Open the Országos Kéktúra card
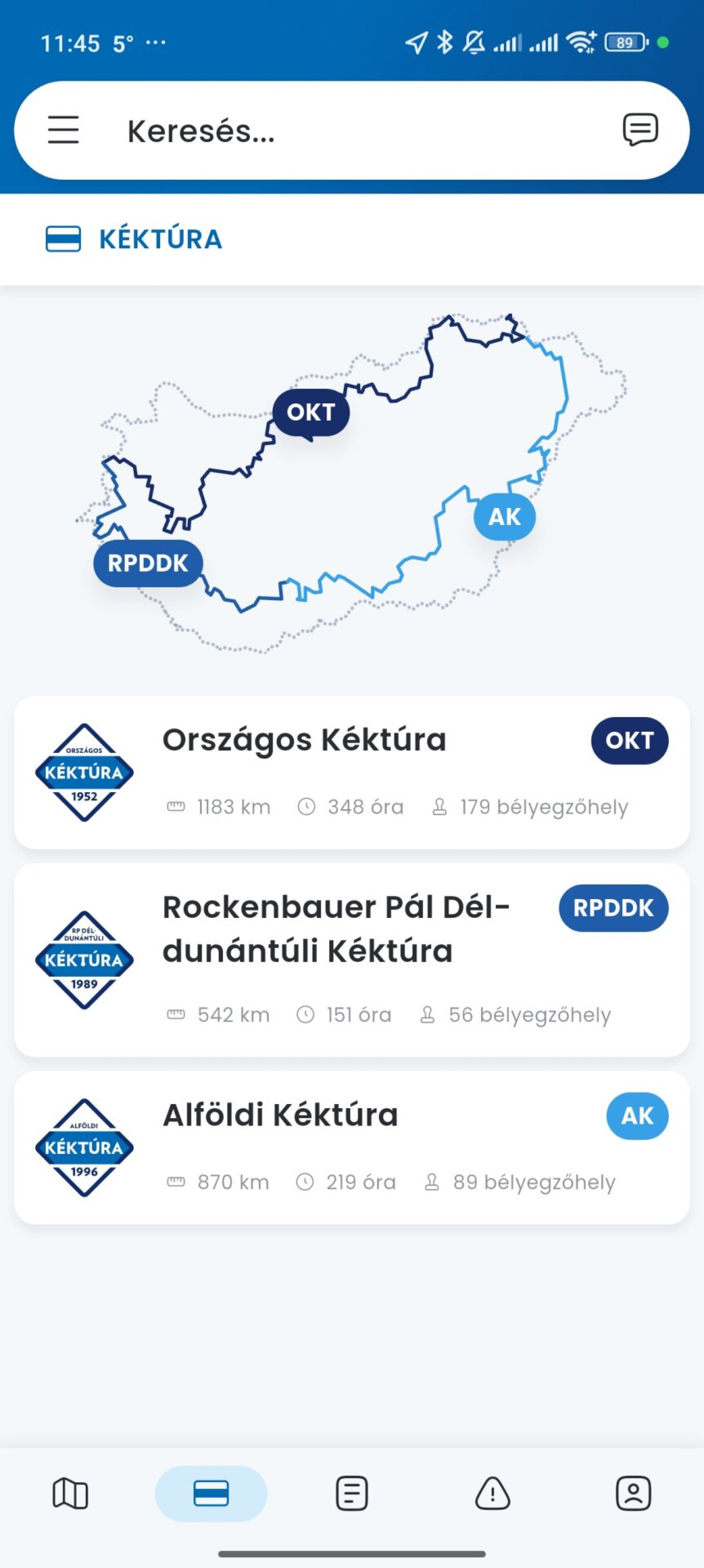 pos(351,772)
